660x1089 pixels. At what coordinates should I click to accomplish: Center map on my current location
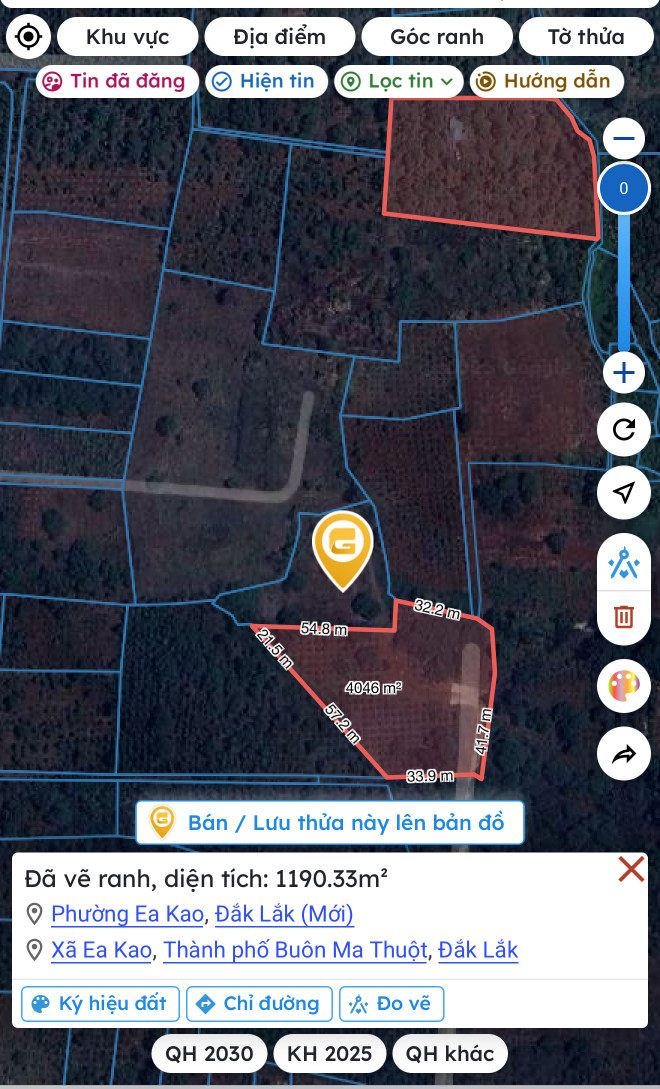click(28, 37)
